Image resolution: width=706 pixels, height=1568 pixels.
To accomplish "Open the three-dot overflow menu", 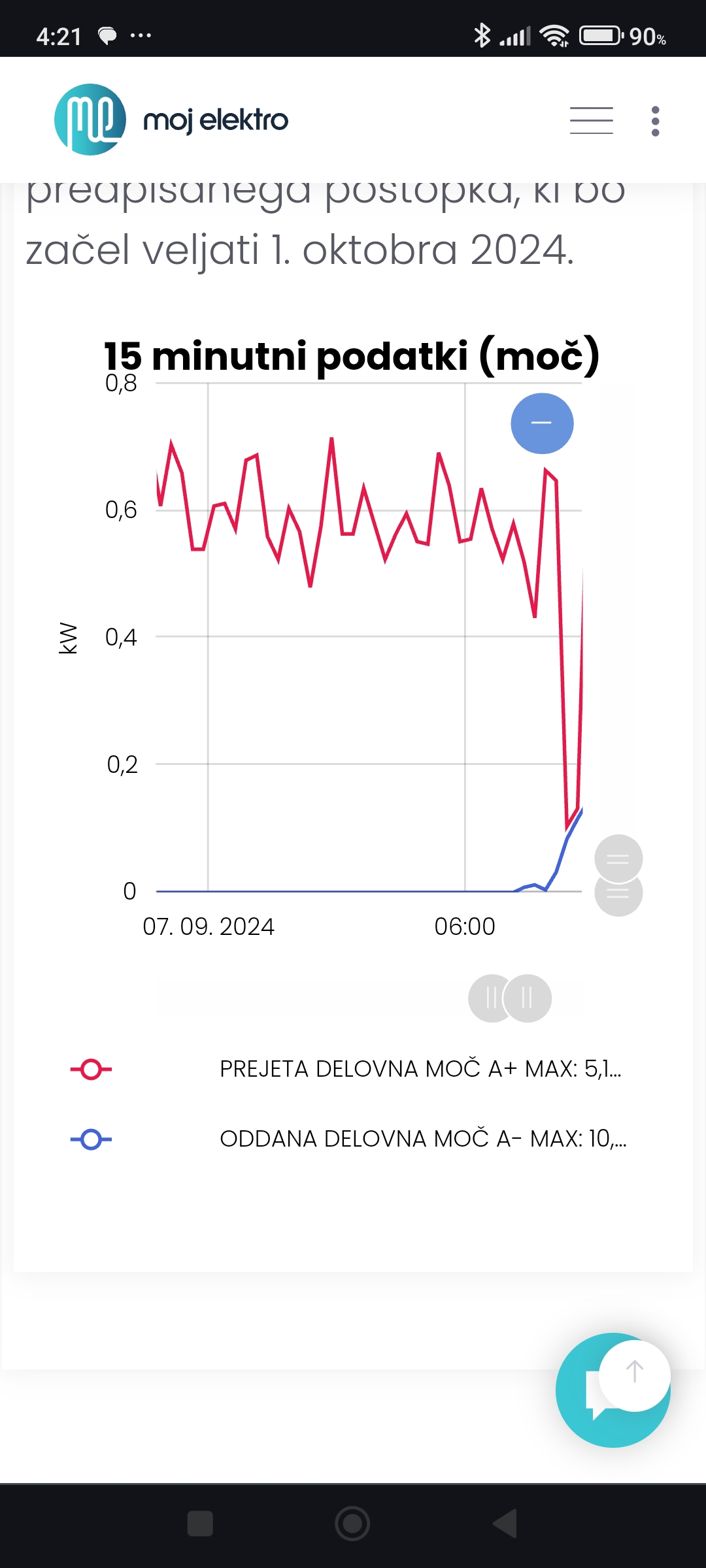I will pos(656,121).
